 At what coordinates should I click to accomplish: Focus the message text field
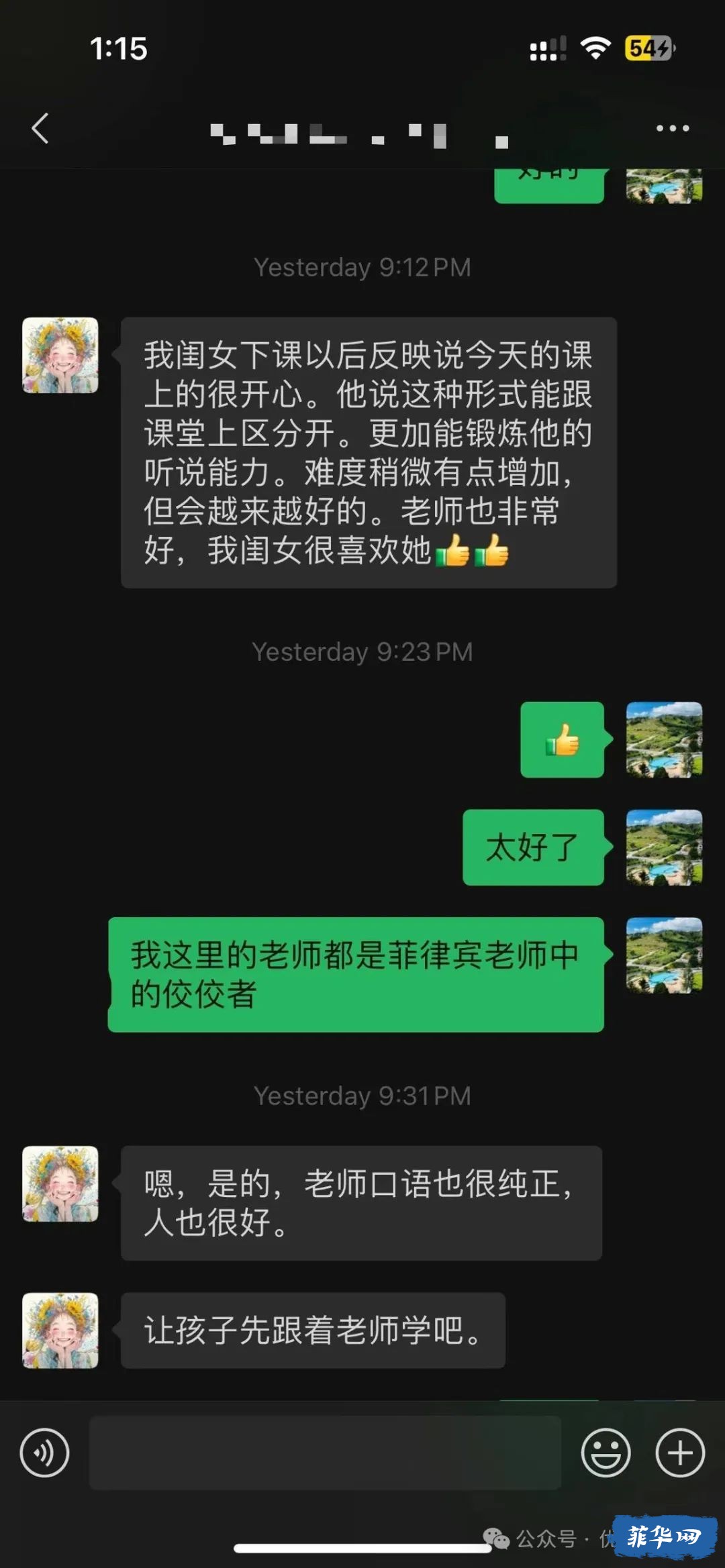[325, 1453]
